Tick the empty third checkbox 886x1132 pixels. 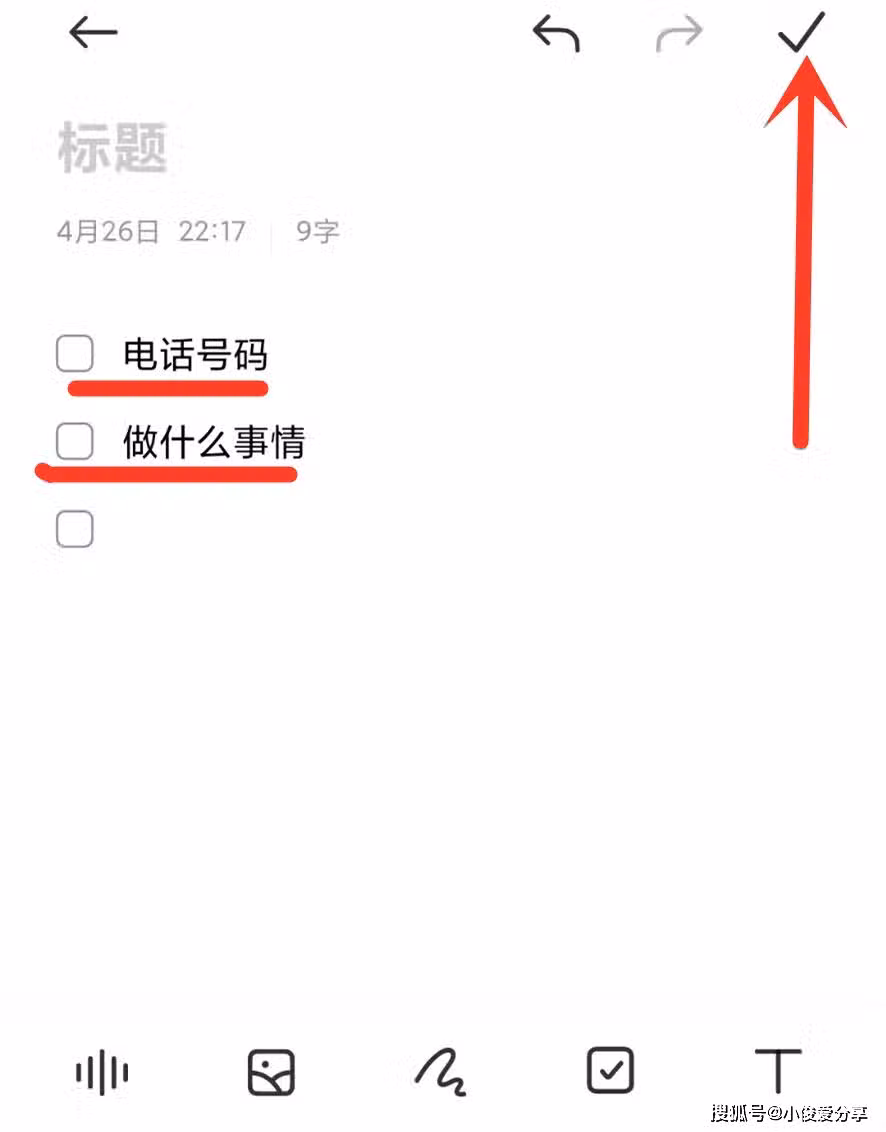point(75,529)
